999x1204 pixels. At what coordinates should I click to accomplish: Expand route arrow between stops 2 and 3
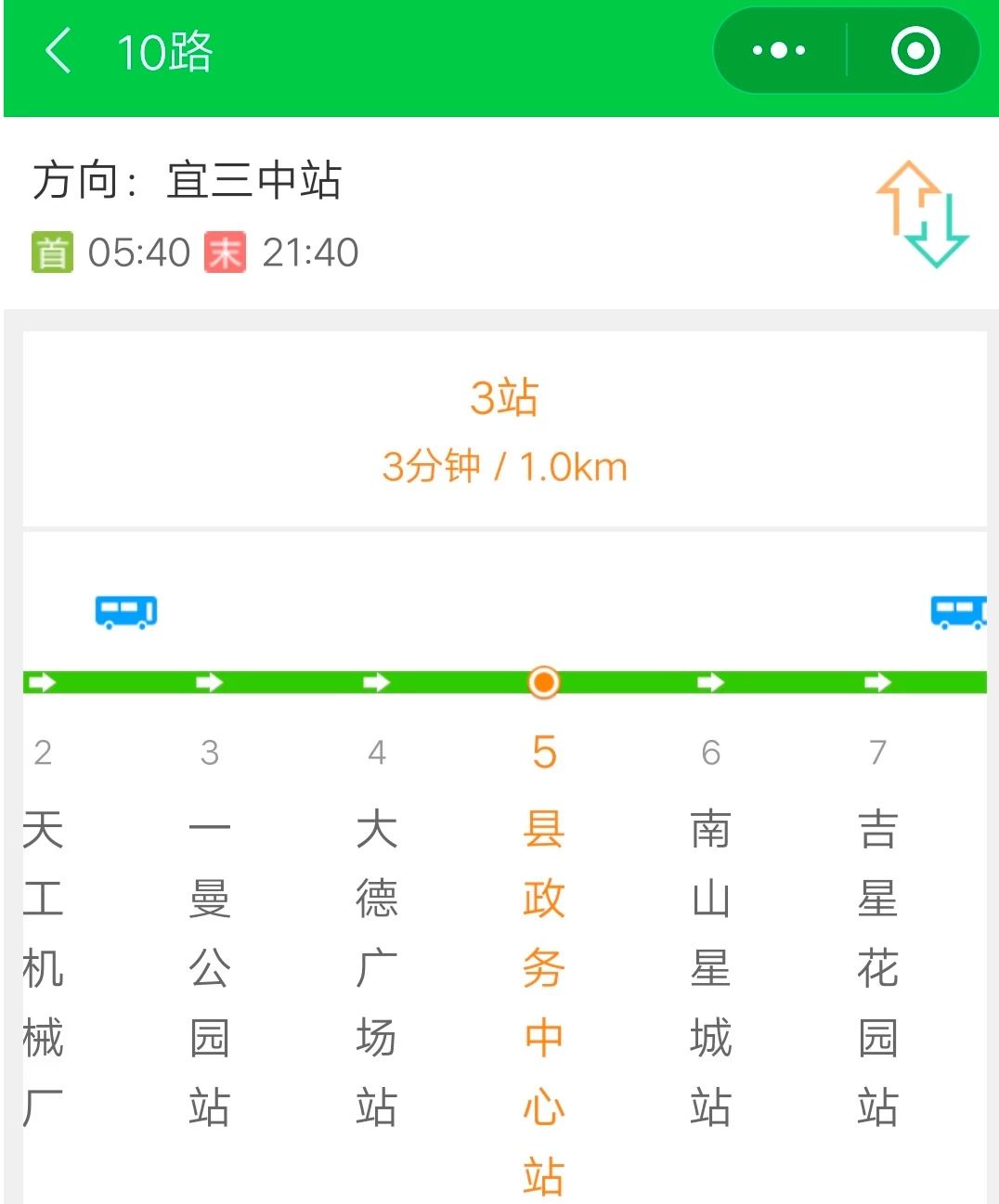pos(209,681)
